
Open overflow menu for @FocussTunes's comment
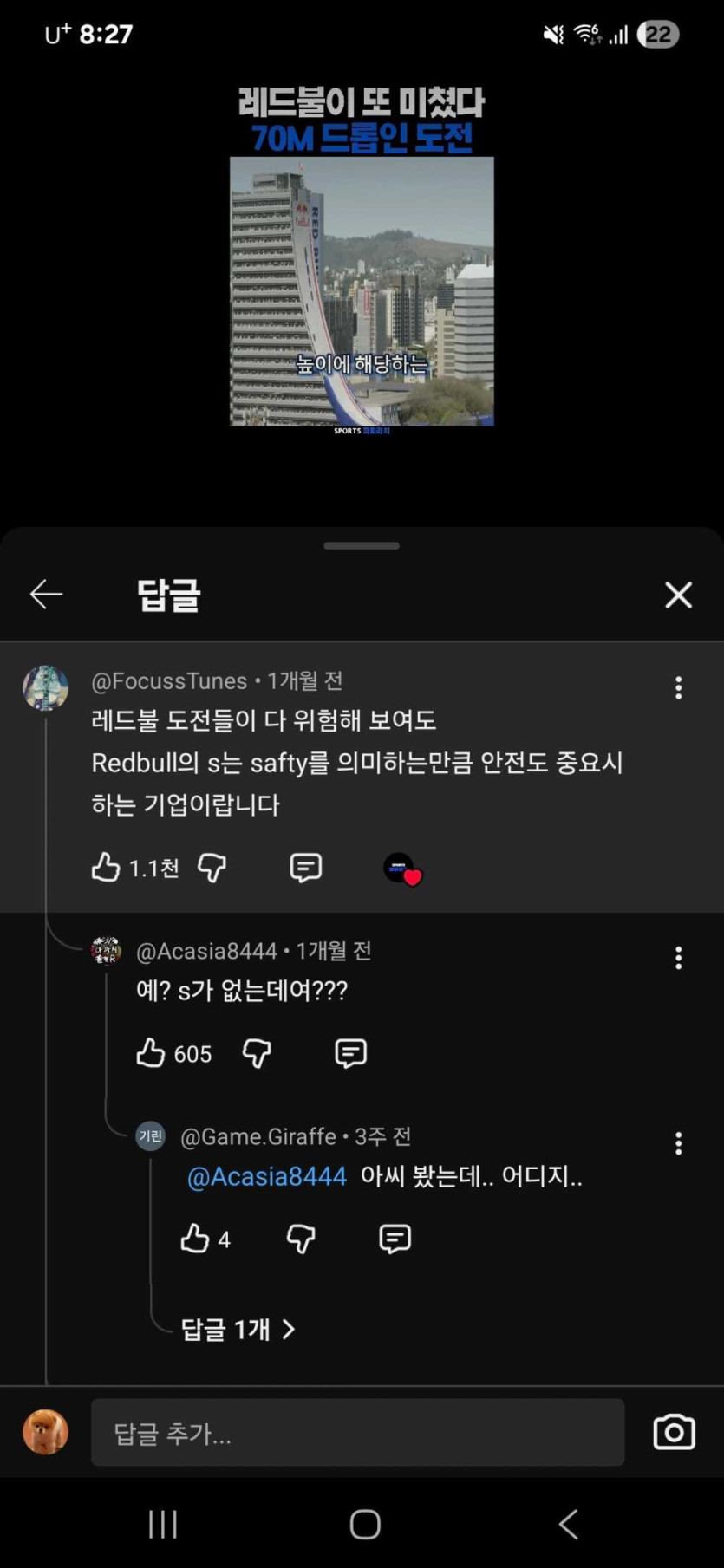[x=678, y=687]
